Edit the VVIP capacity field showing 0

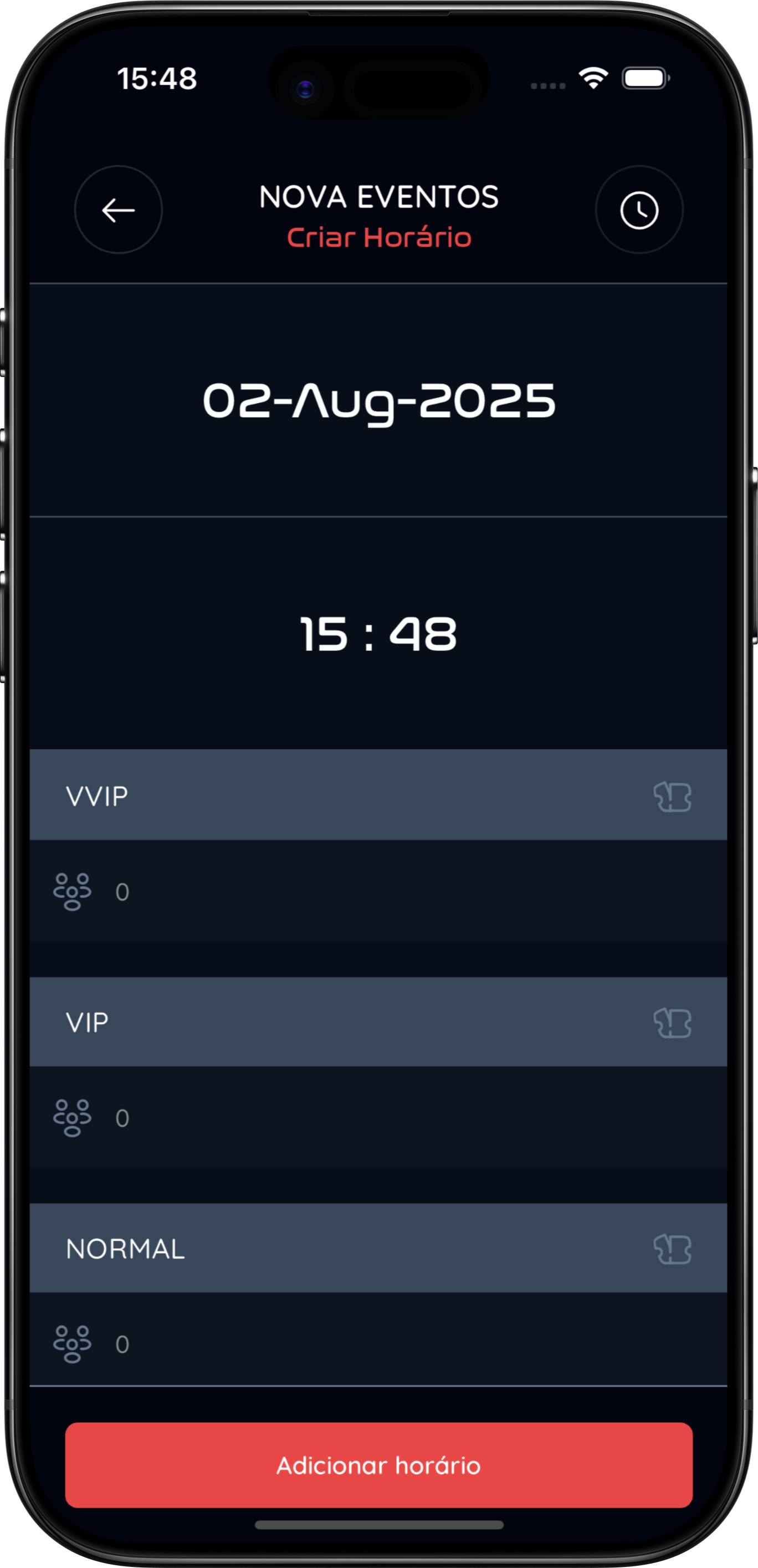tap(122, 890)
